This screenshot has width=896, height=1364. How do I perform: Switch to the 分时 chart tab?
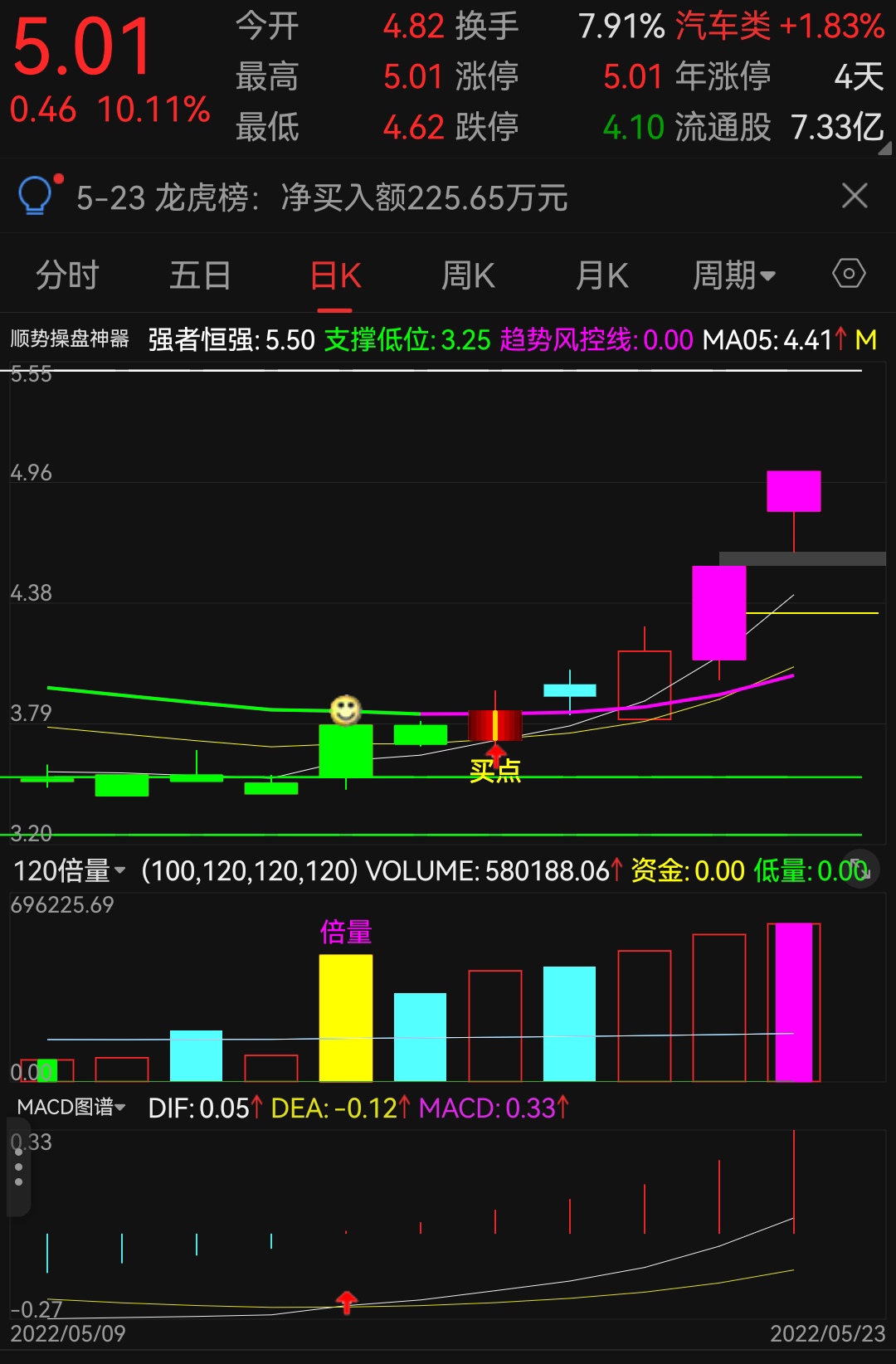click(x=67, y=275)
